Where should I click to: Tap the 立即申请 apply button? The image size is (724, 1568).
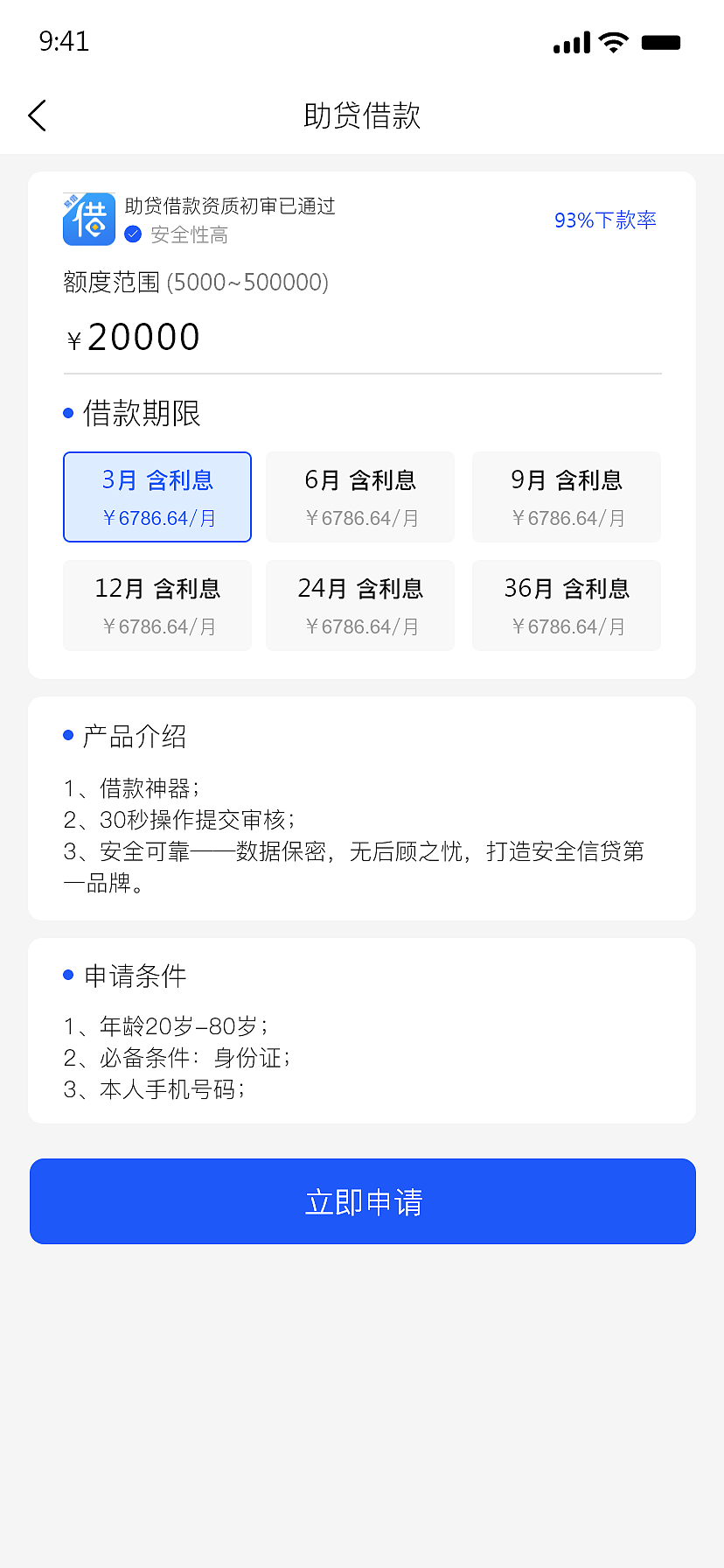click(362, 1201)
